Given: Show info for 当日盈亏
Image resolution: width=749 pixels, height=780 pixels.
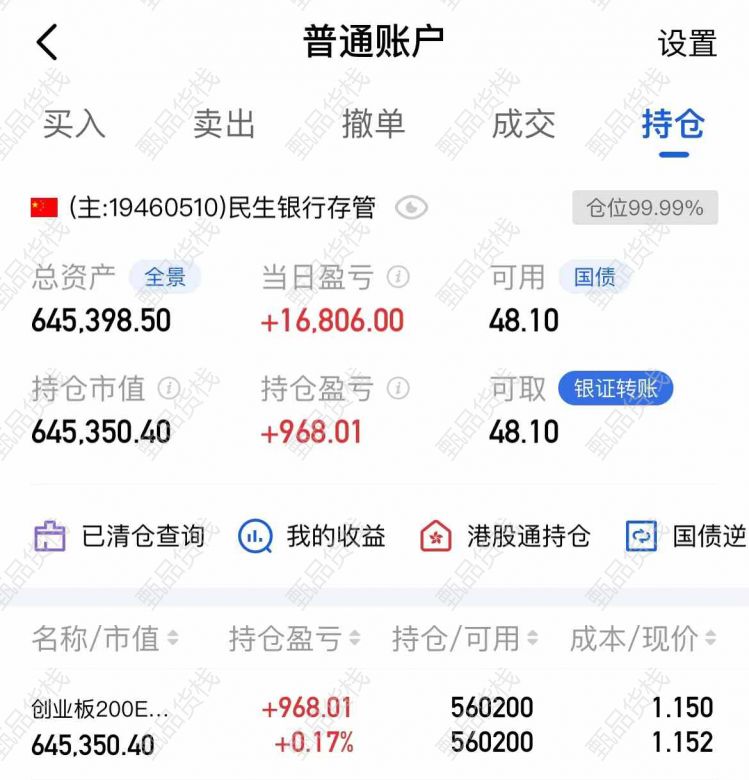Looking at the screenshot, I should [x=399, y=277].
